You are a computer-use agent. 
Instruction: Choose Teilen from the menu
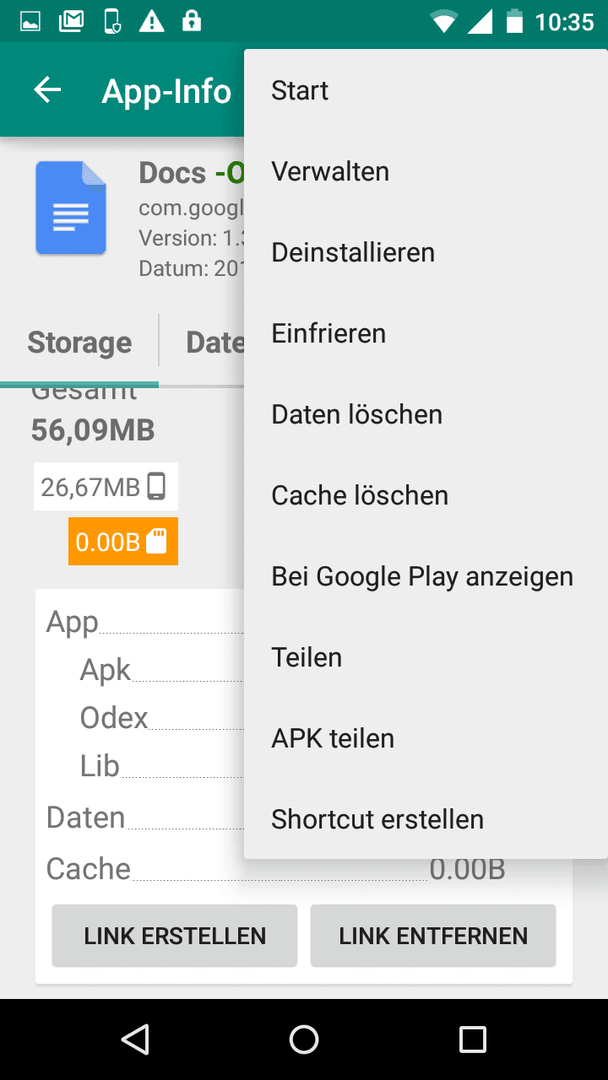426,658
